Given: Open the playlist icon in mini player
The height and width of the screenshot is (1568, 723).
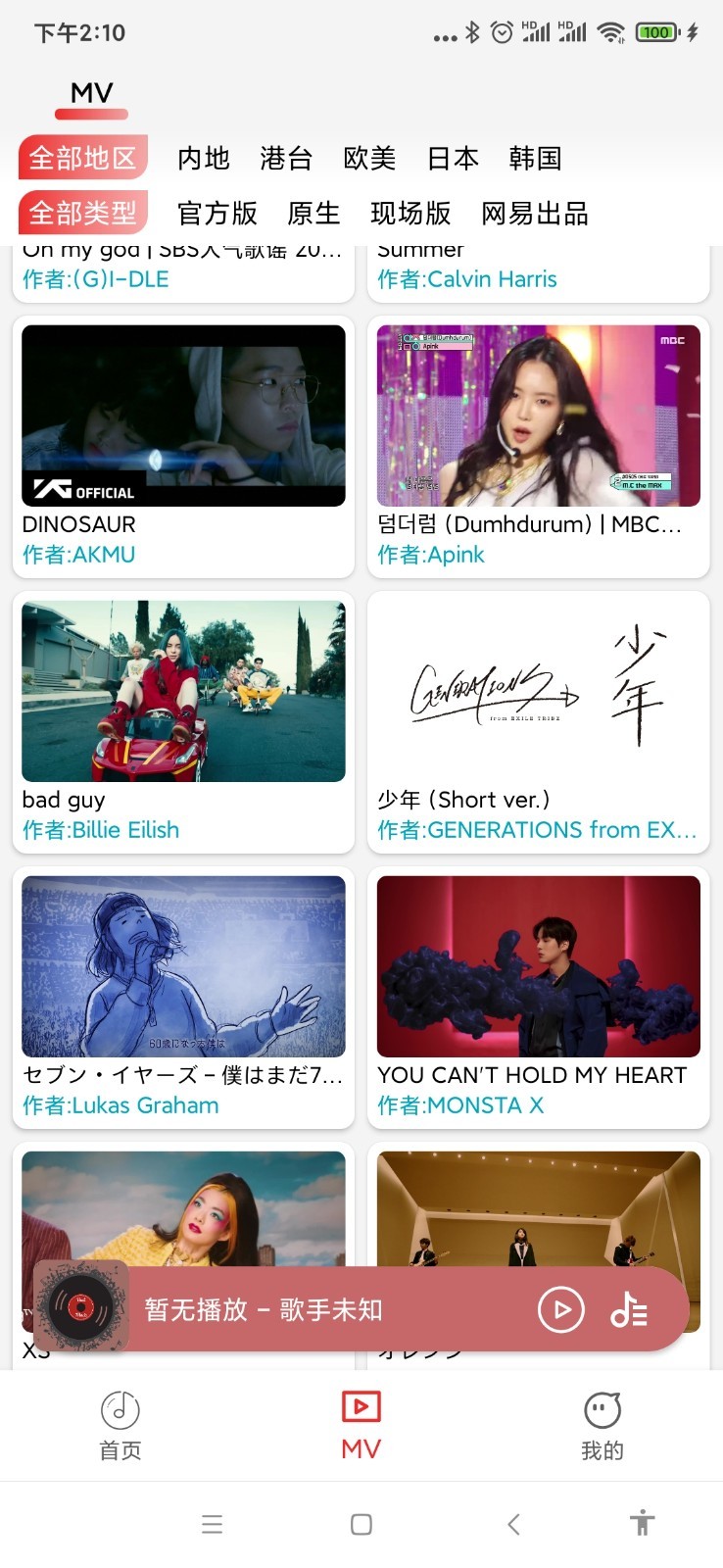Looking at the screenshot, I should click(629, 1309).
